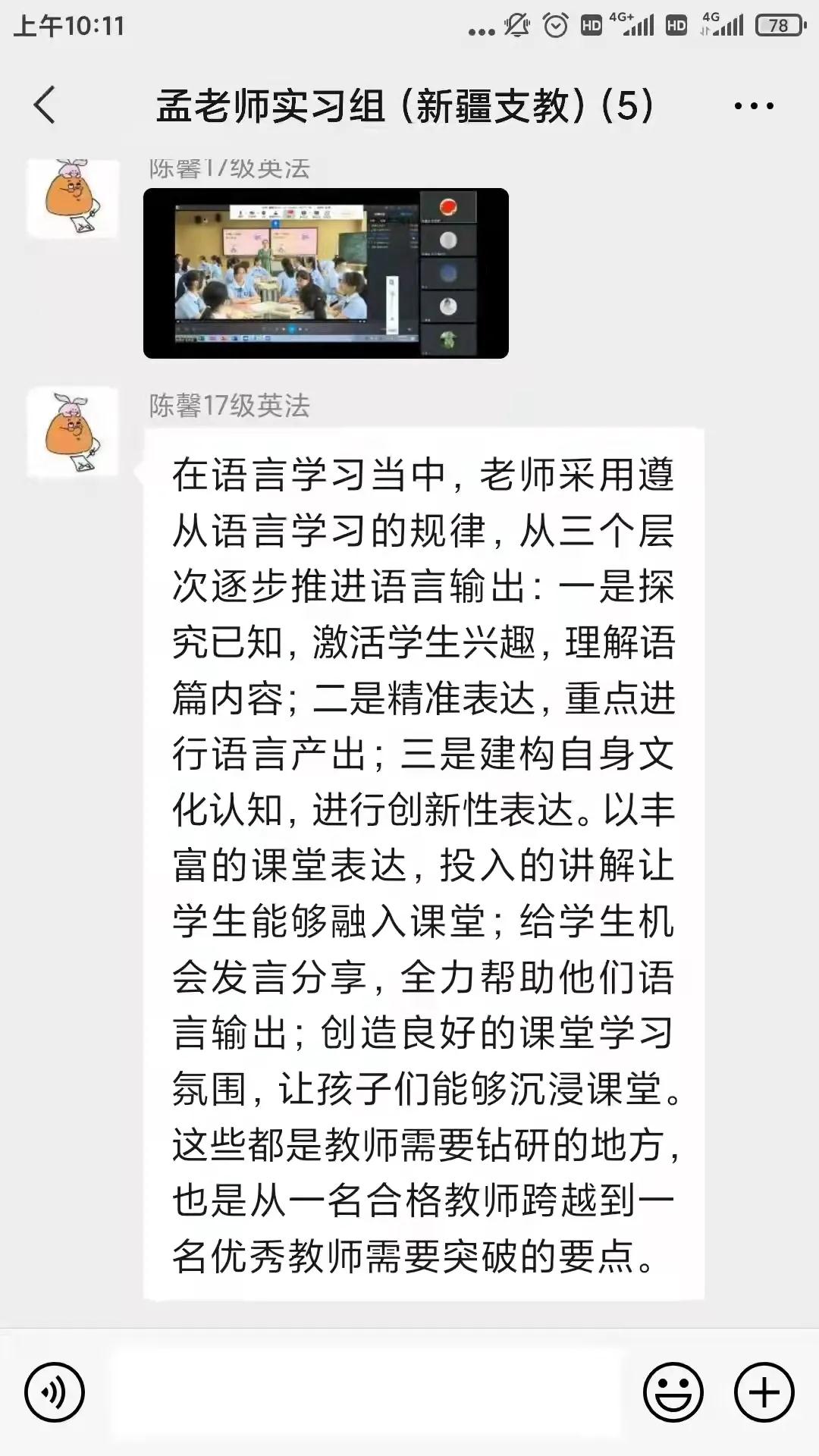Focus the message text field
Image resolution: width=819 pixels, height=1456 pixels.
coord(366,1393)
